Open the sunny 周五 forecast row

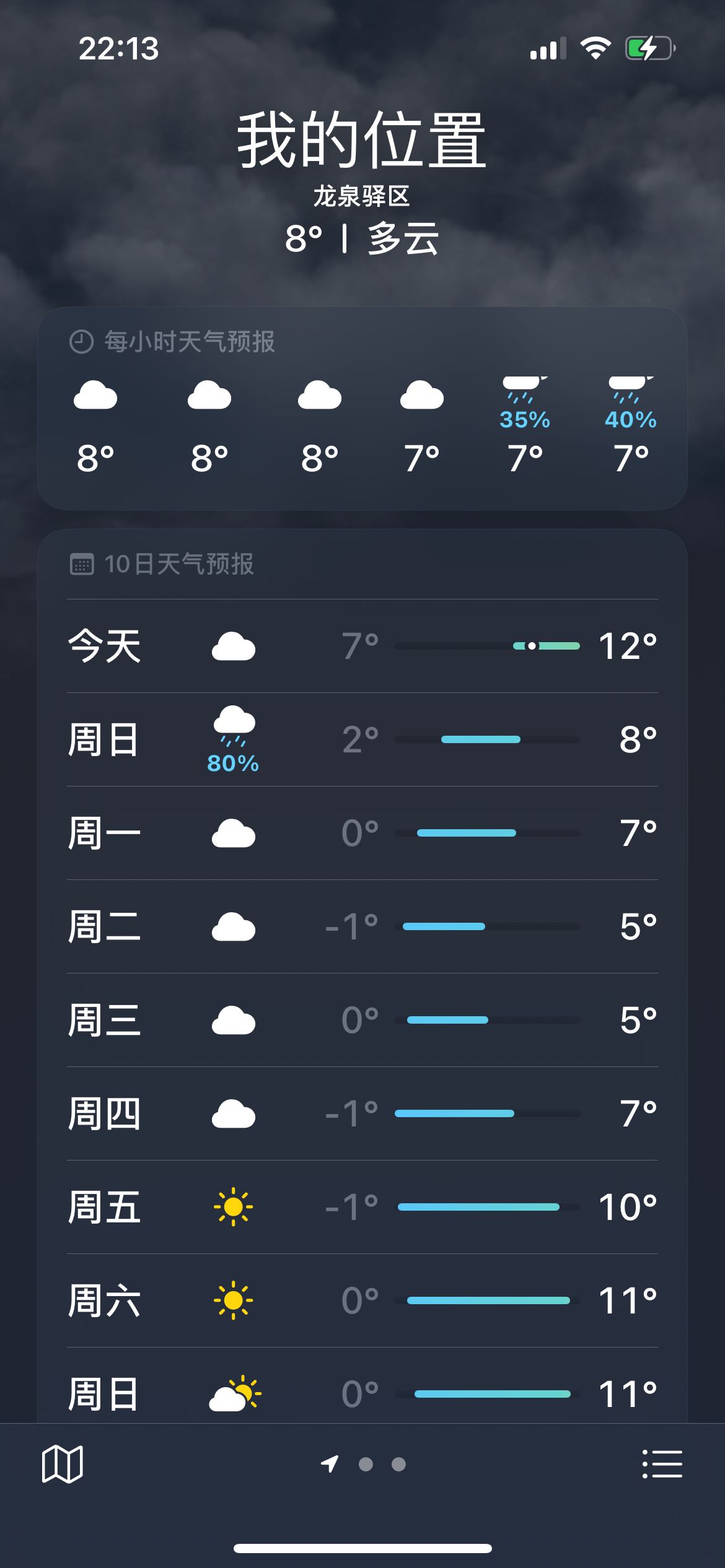pos(362,1207)
